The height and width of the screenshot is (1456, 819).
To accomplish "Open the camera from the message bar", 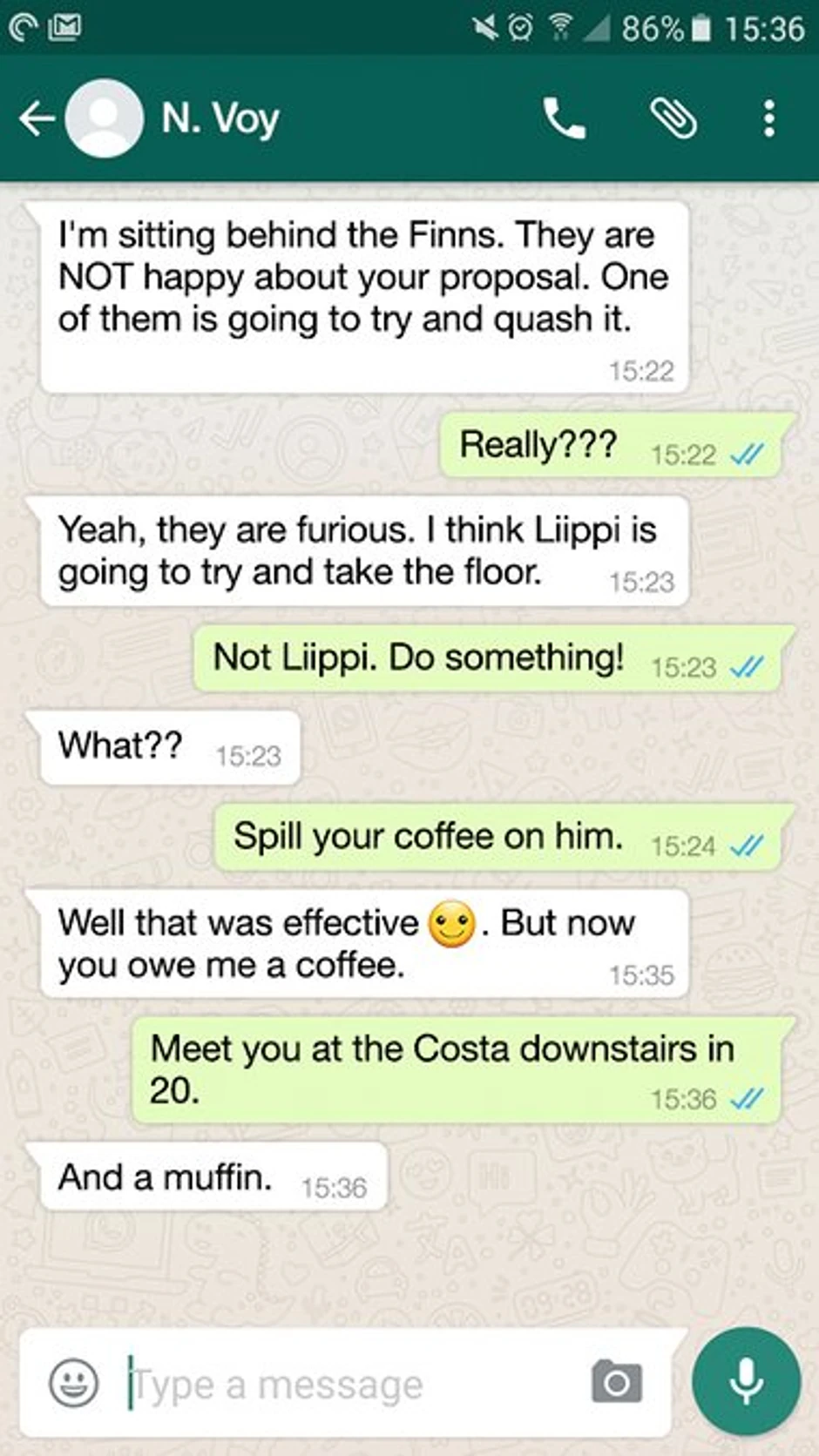I will pyautogui.click(x=616, y=1383).
